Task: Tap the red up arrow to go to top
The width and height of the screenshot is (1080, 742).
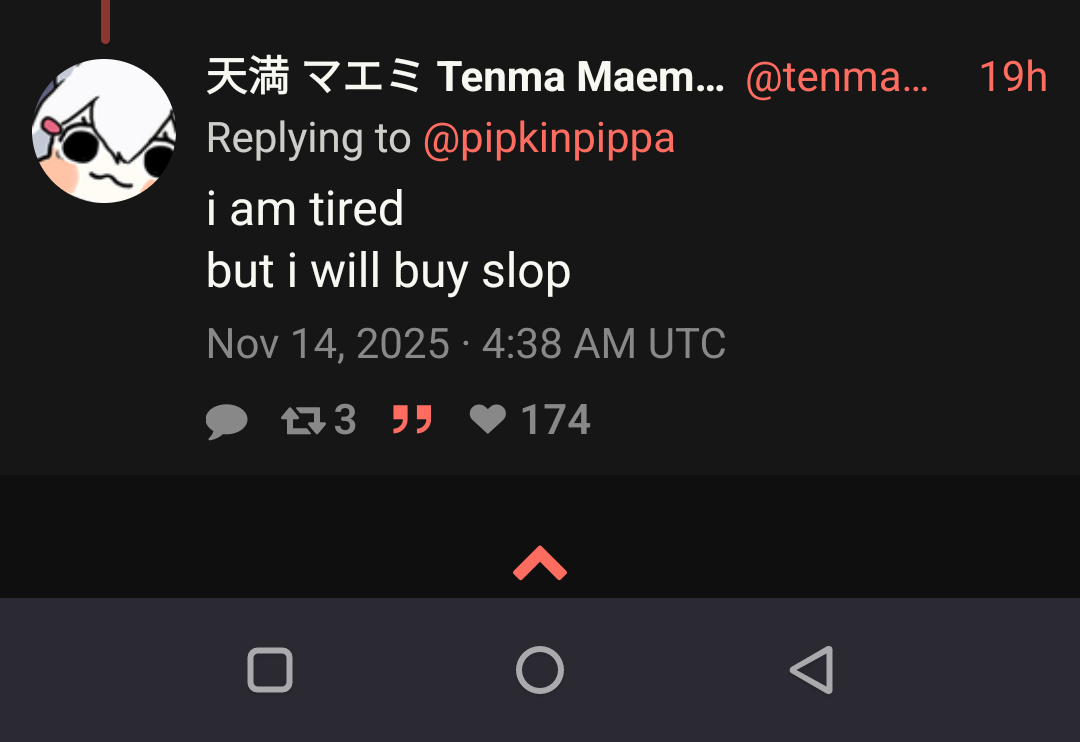Action: coord(540,564)
